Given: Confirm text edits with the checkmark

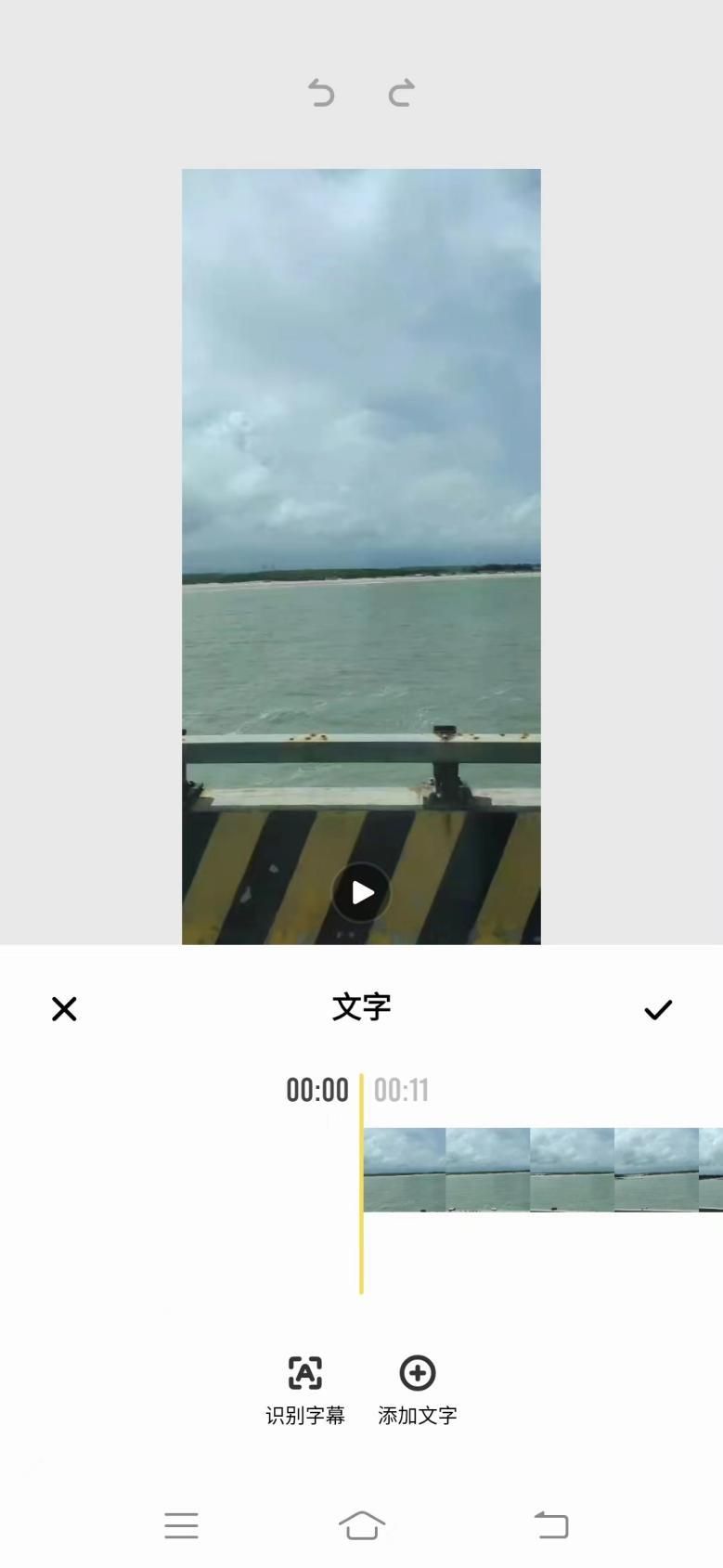Looking at the screenshot, I should [658, 1009].
